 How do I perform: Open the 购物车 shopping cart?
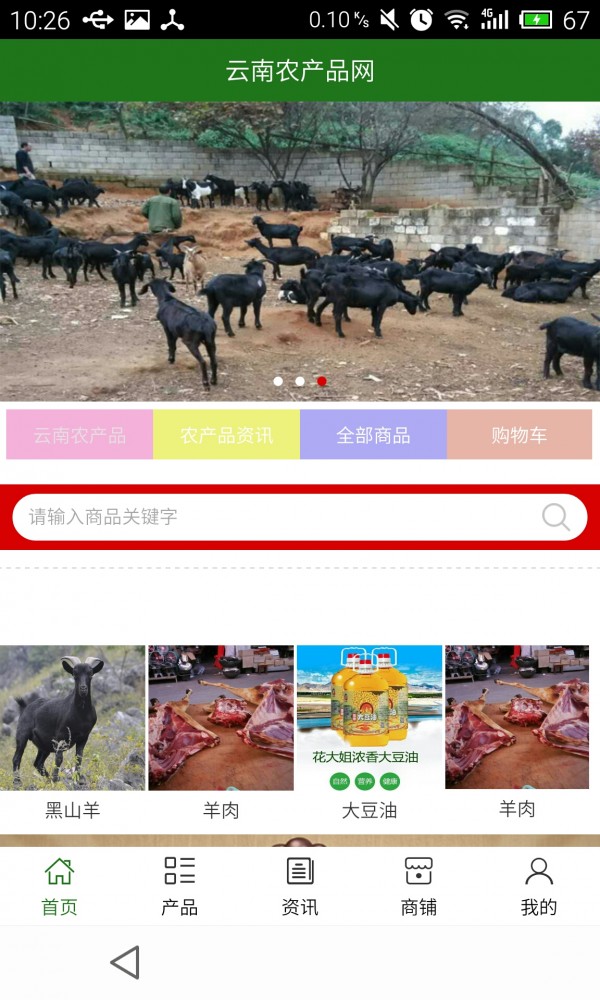click(519, 435)
